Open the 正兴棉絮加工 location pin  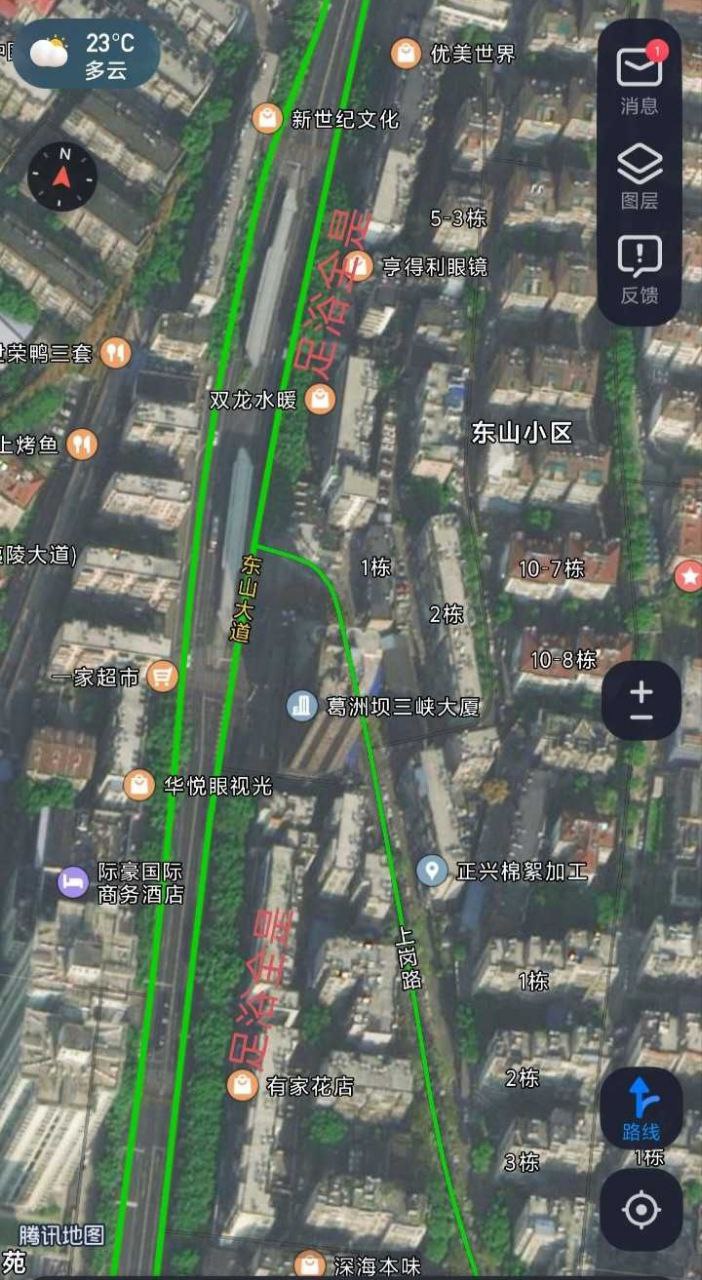(x=432, y=871)
